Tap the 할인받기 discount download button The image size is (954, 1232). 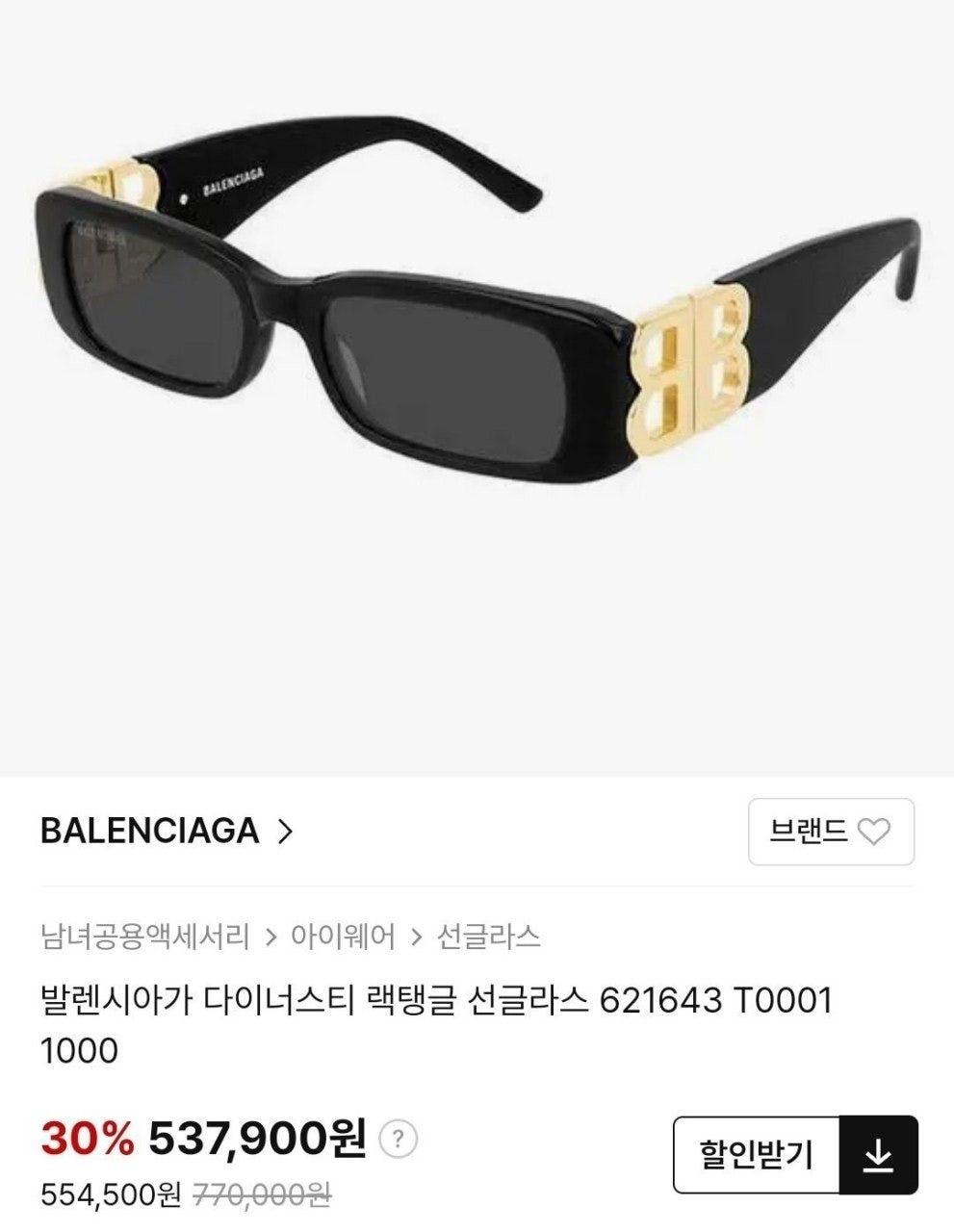click(794, 1155)
